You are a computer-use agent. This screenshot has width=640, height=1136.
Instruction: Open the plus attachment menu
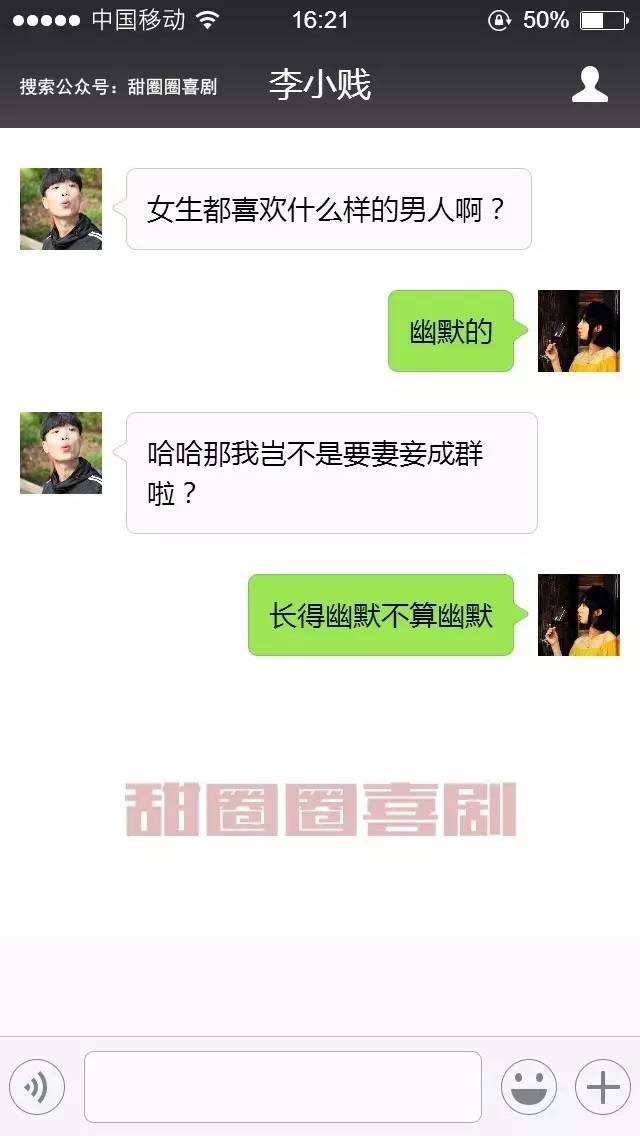point(602,1087)
